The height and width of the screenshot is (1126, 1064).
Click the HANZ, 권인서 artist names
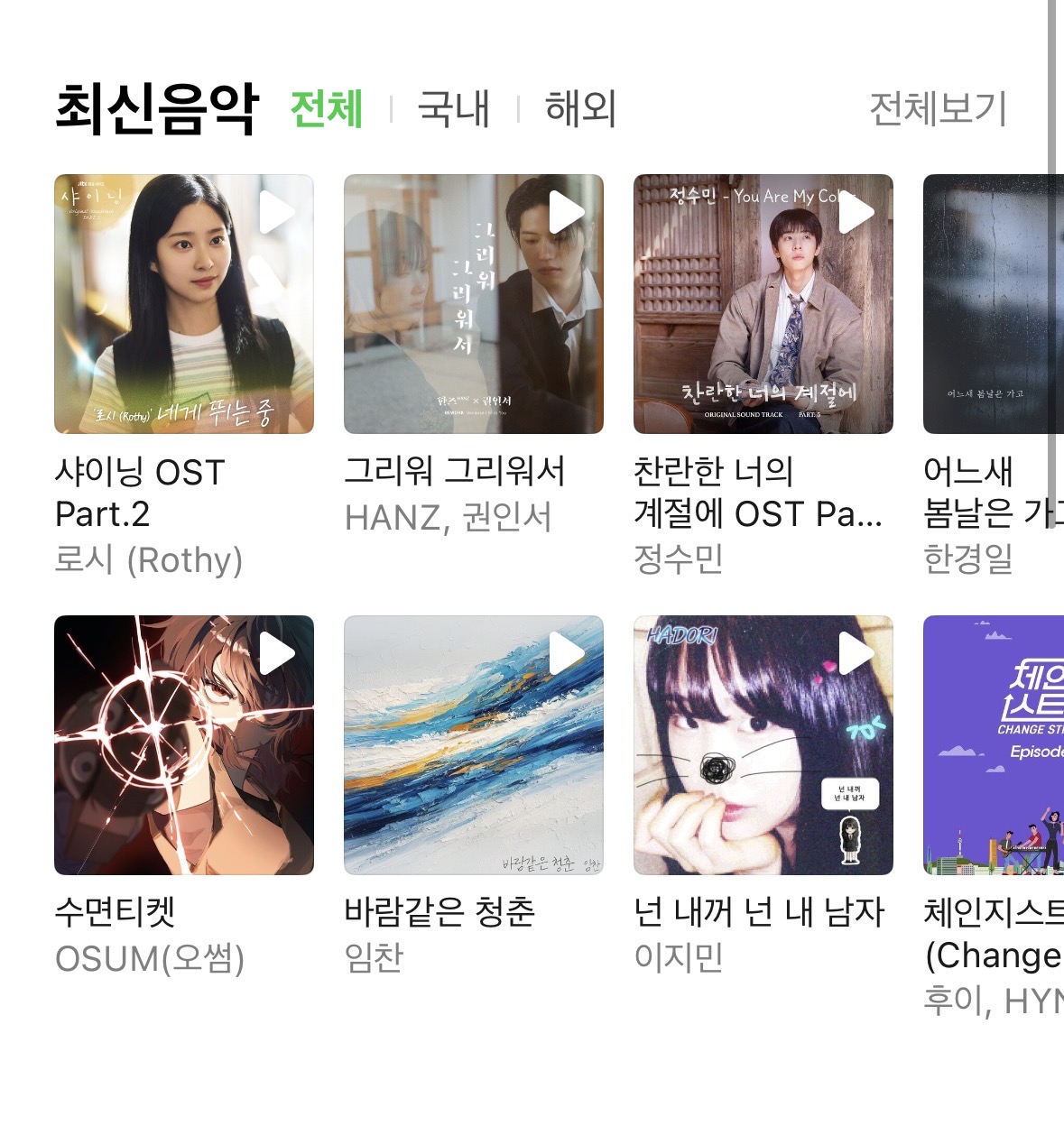[451, 516]
